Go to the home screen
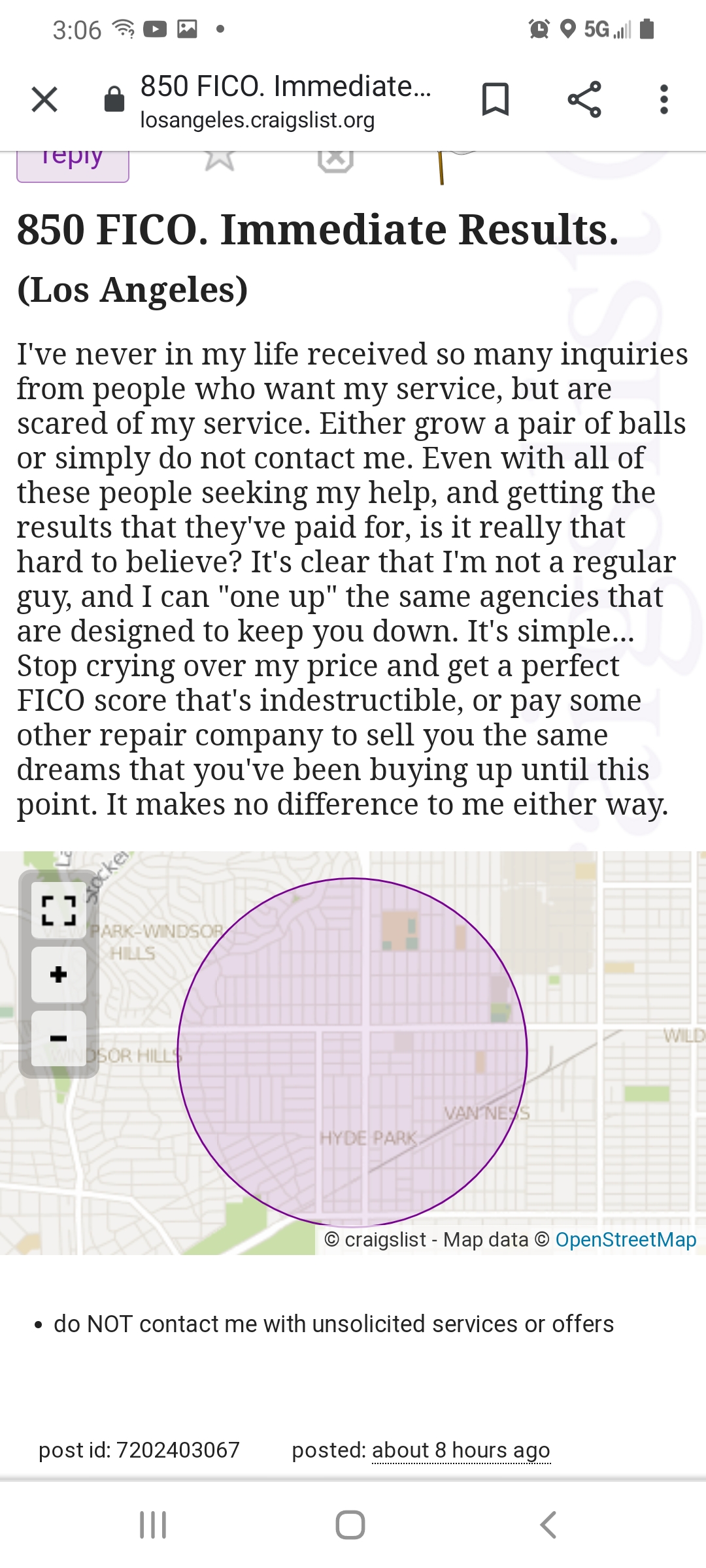 tap(350, 1525)
